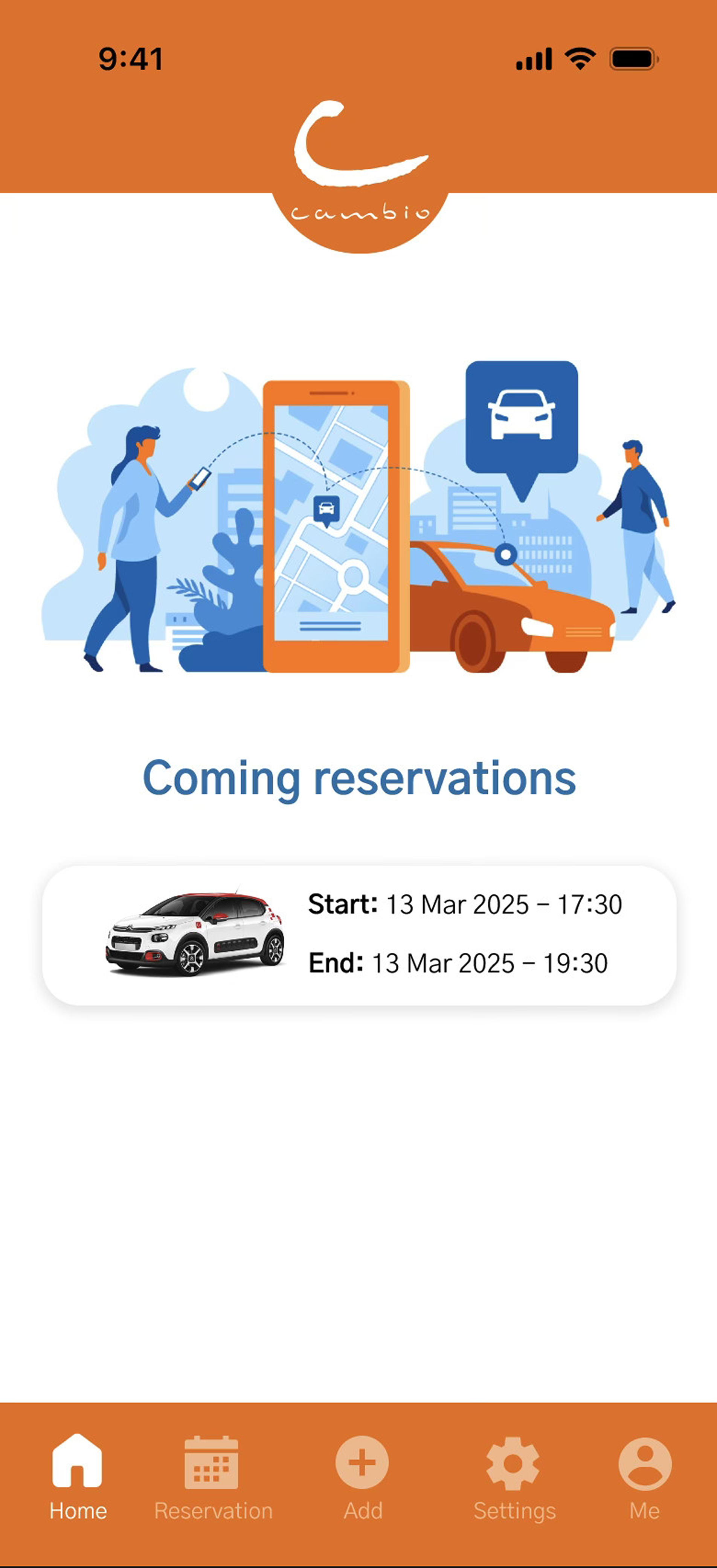Tap the blue car location pin illustration
This screenshot has height=1568, width=717.
pyautogui.click(x=522, y=420)
